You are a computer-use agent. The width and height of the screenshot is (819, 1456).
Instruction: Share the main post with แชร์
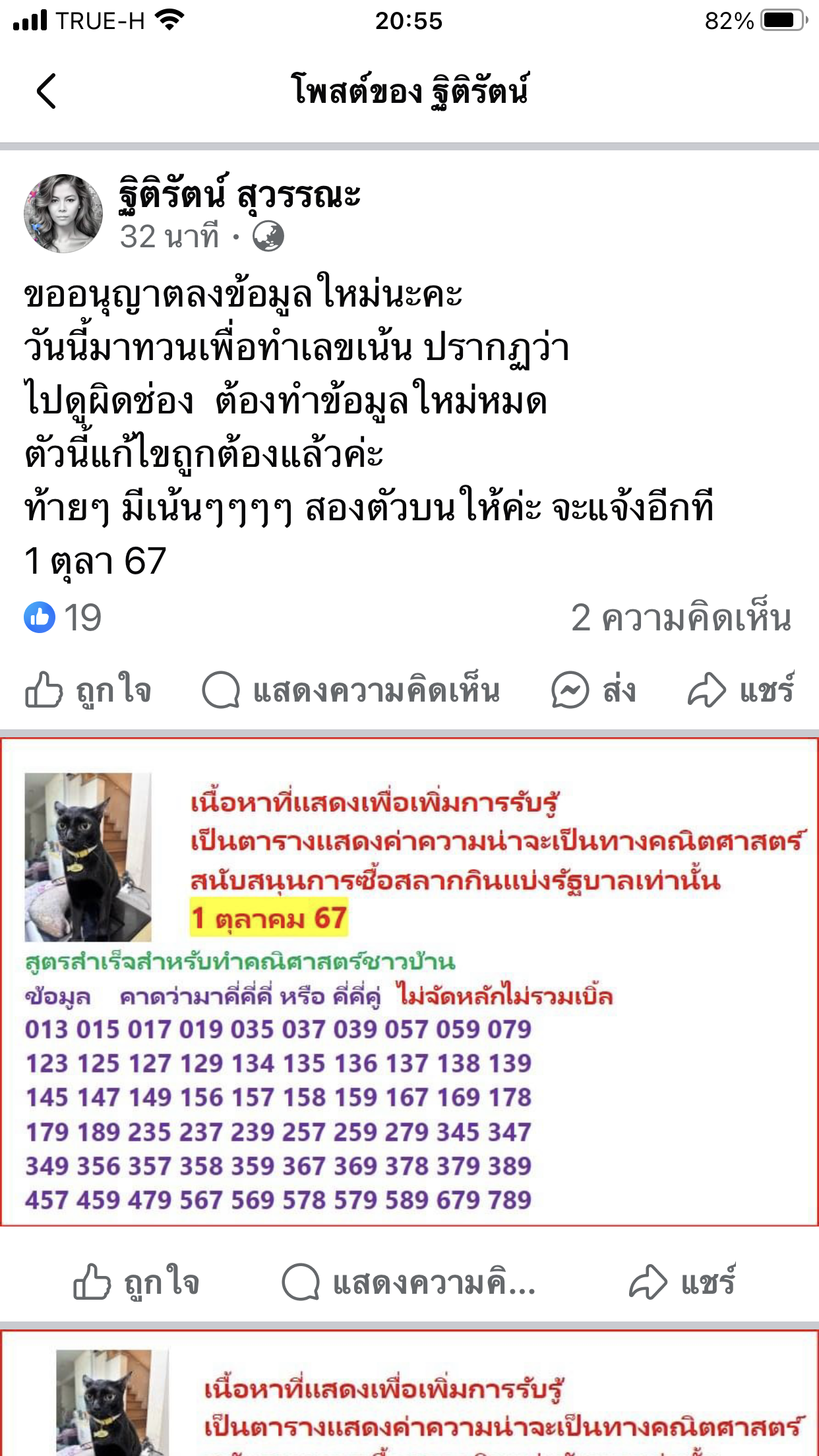[741, 690]
